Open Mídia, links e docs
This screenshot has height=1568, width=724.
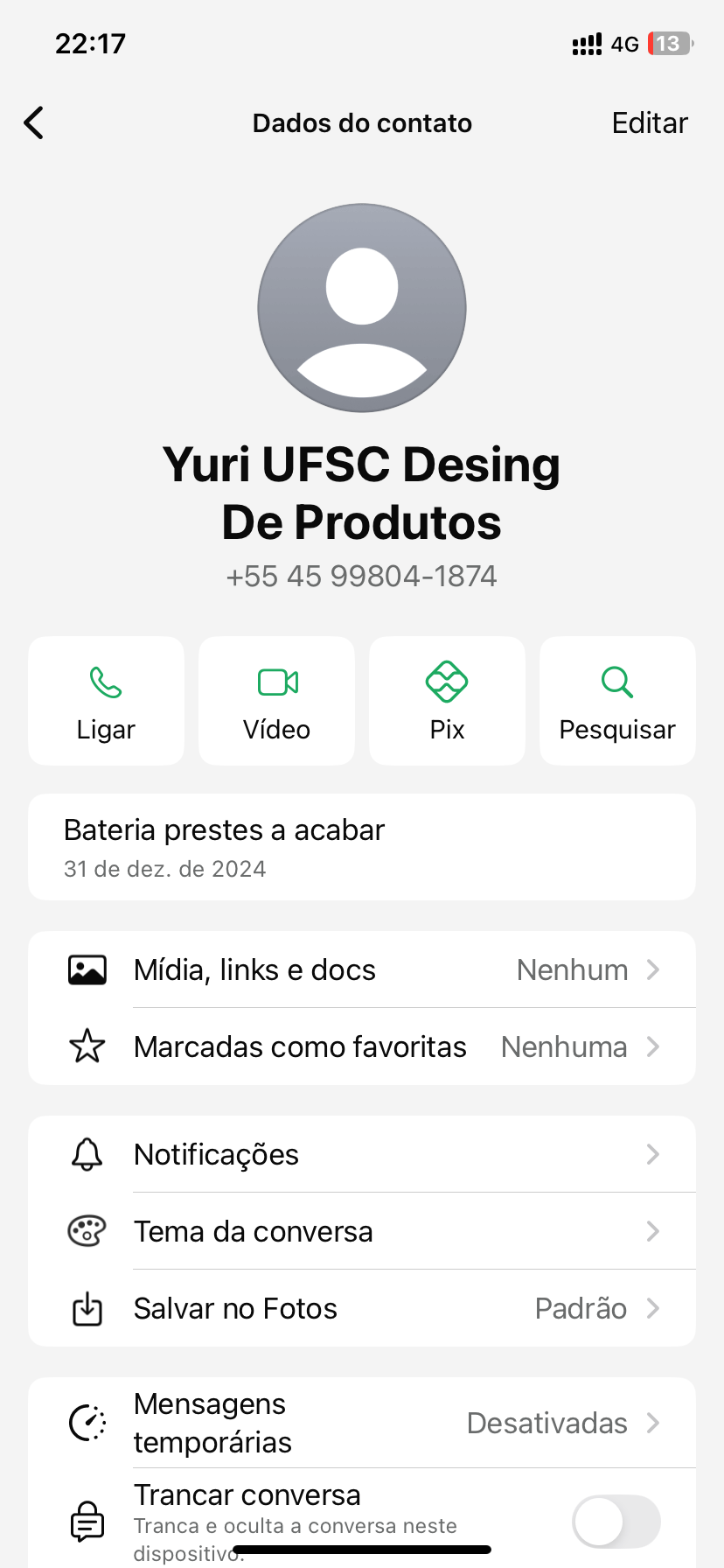362,969
